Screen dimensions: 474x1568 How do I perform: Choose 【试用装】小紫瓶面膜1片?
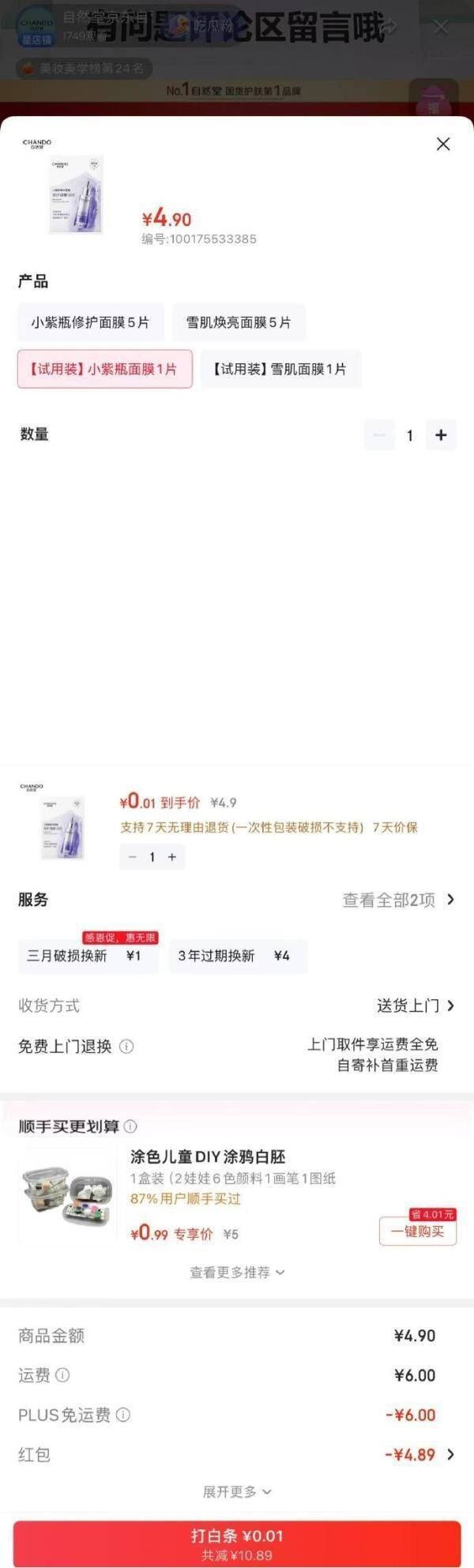104,369
